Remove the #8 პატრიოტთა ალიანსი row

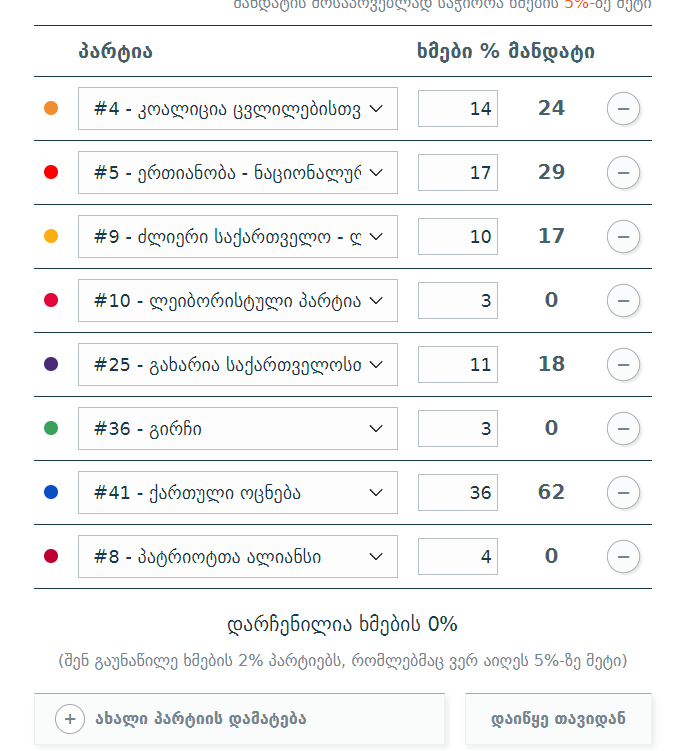623,557
